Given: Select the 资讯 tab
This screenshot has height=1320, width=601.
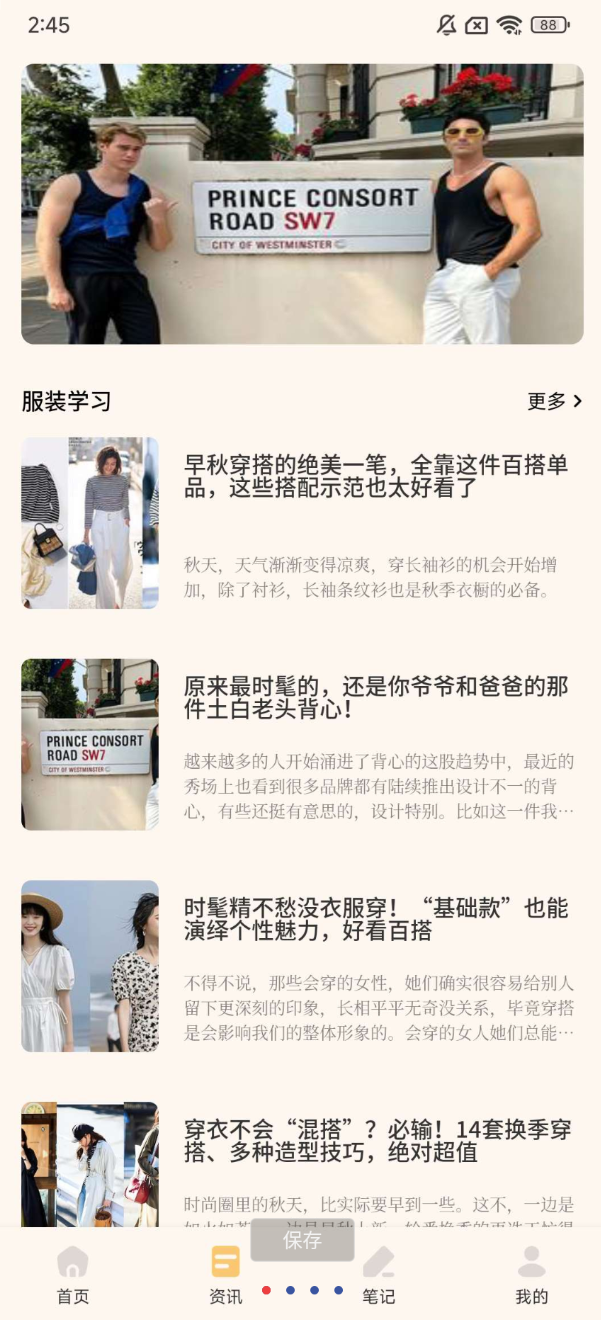Looking at the screenshot, I should (226, 1275).
